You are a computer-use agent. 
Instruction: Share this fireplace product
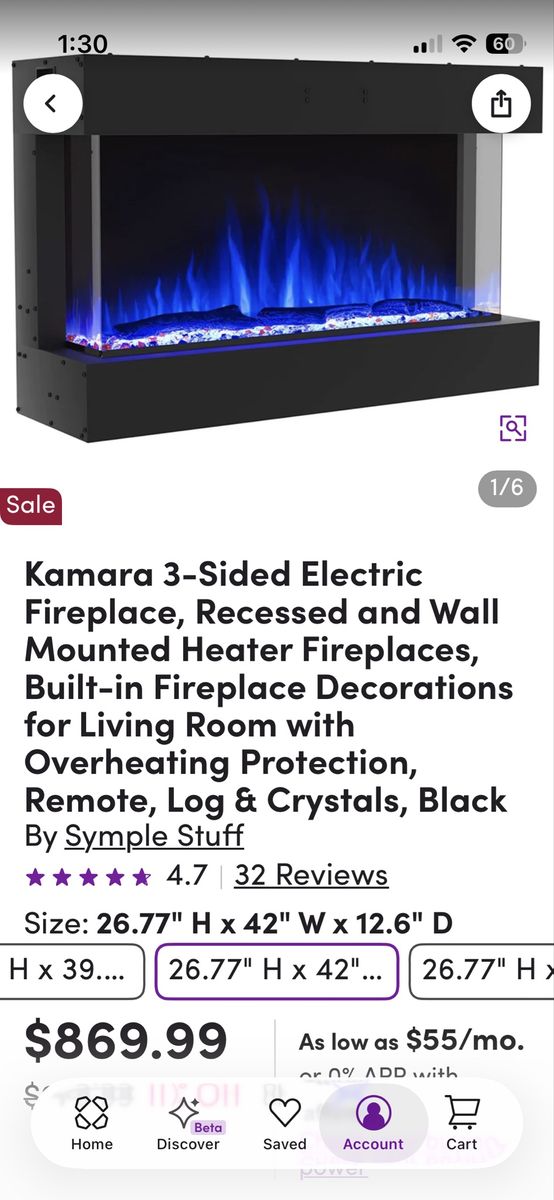click(501, 104)
